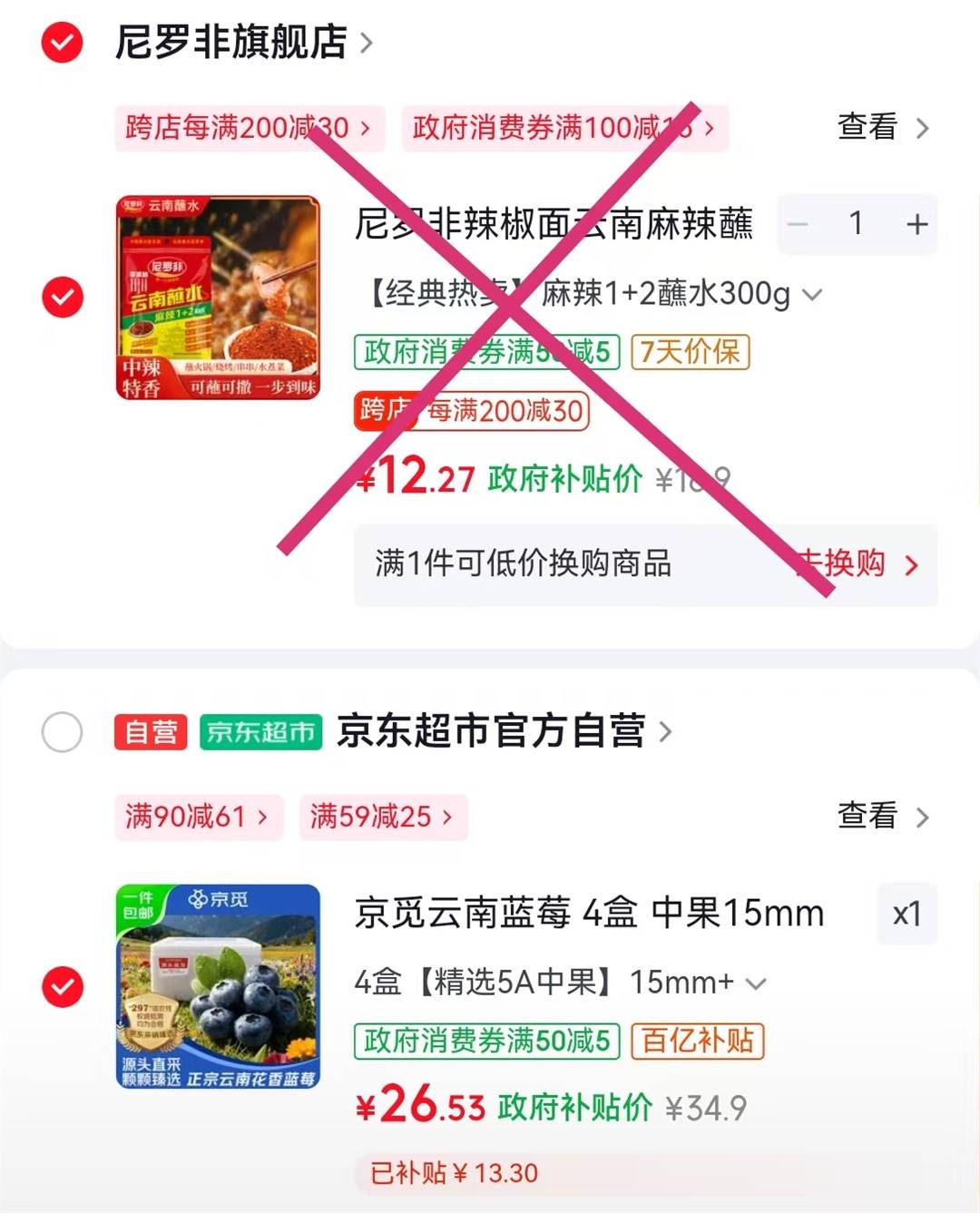The height and width of the screenshot is (1213, 980).
Task: Open the 京东超市官方自营 store page
Action: pyautogui.click(x=504, y=731)
